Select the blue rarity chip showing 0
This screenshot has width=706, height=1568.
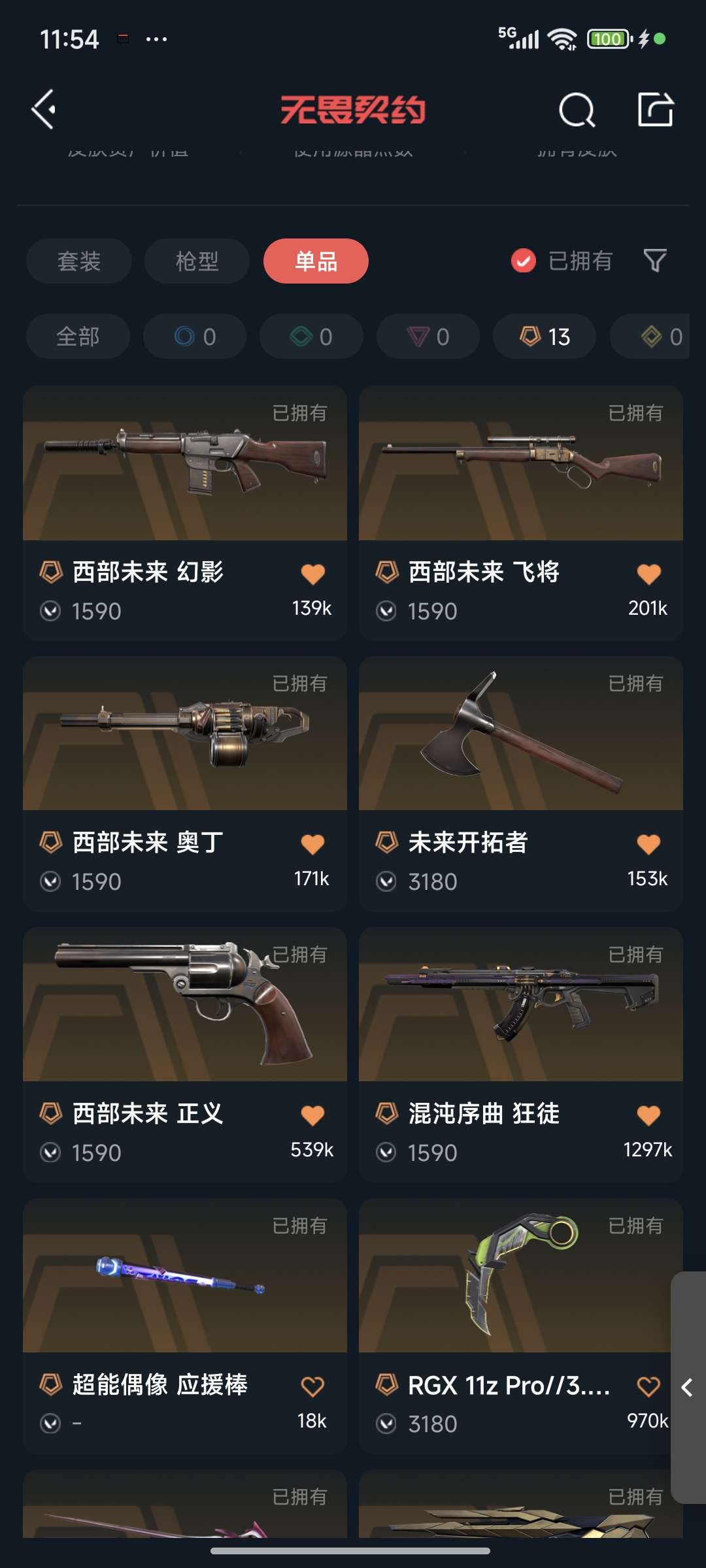[195, 336]
